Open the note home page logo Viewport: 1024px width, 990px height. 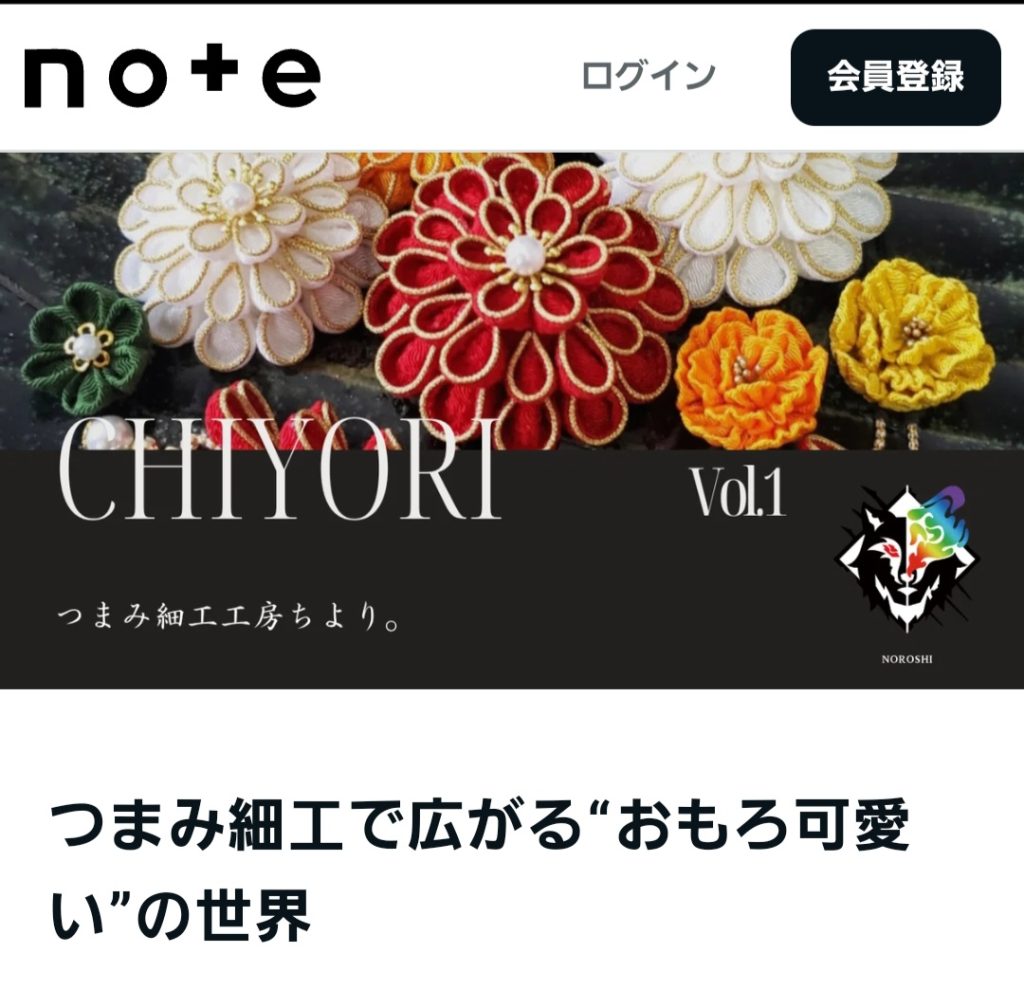click(170, 77)
